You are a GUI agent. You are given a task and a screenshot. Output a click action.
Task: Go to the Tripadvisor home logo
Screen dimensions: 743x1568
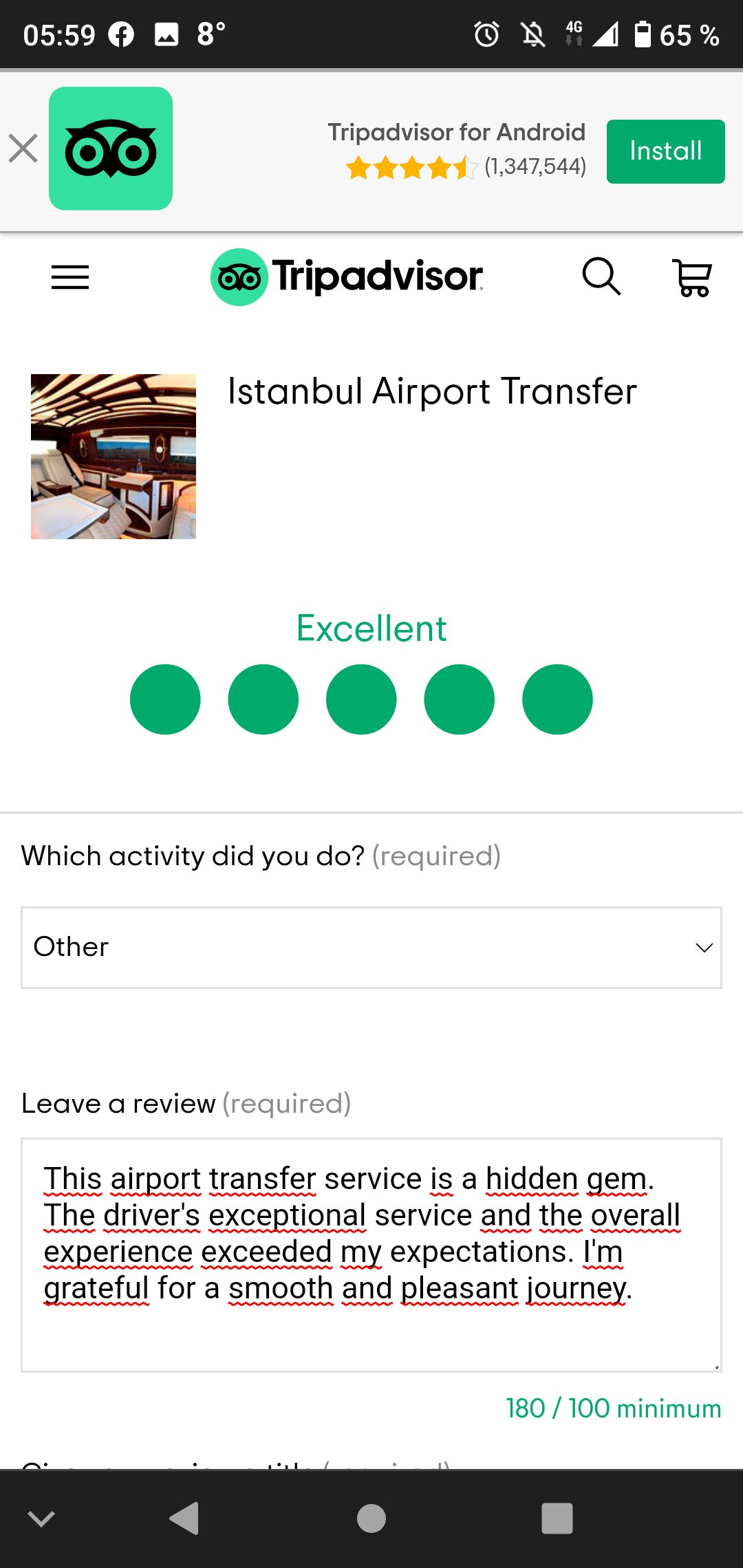click(347, 277)
